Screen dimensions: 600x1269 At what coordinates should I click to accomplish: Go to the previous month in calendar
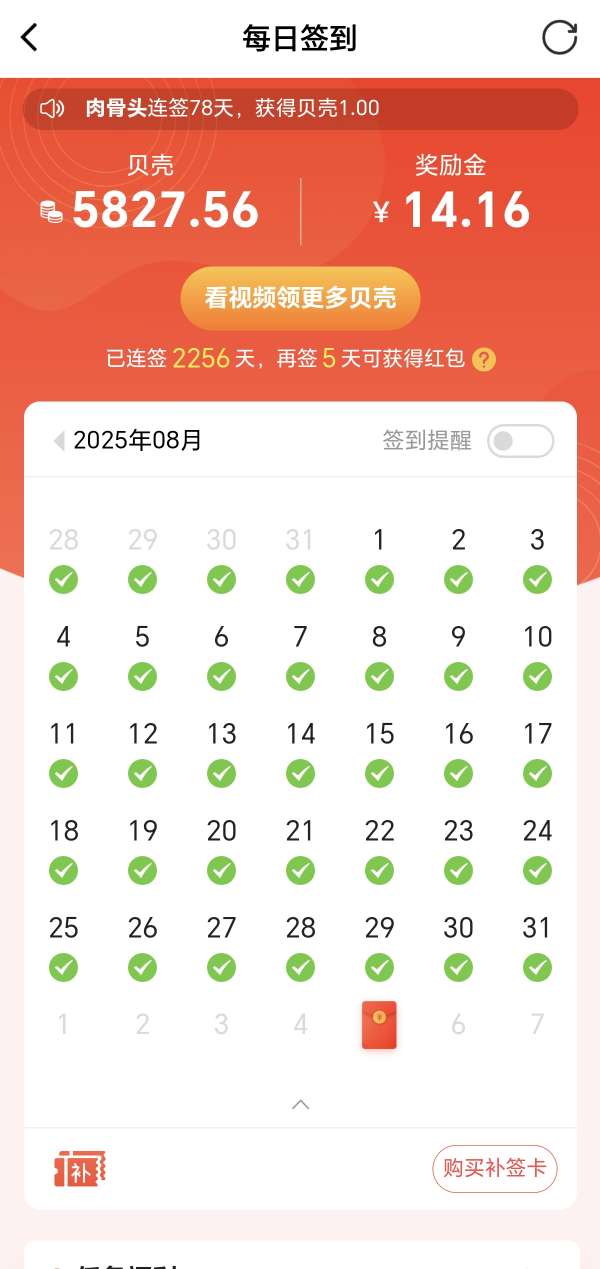[59, 441]
